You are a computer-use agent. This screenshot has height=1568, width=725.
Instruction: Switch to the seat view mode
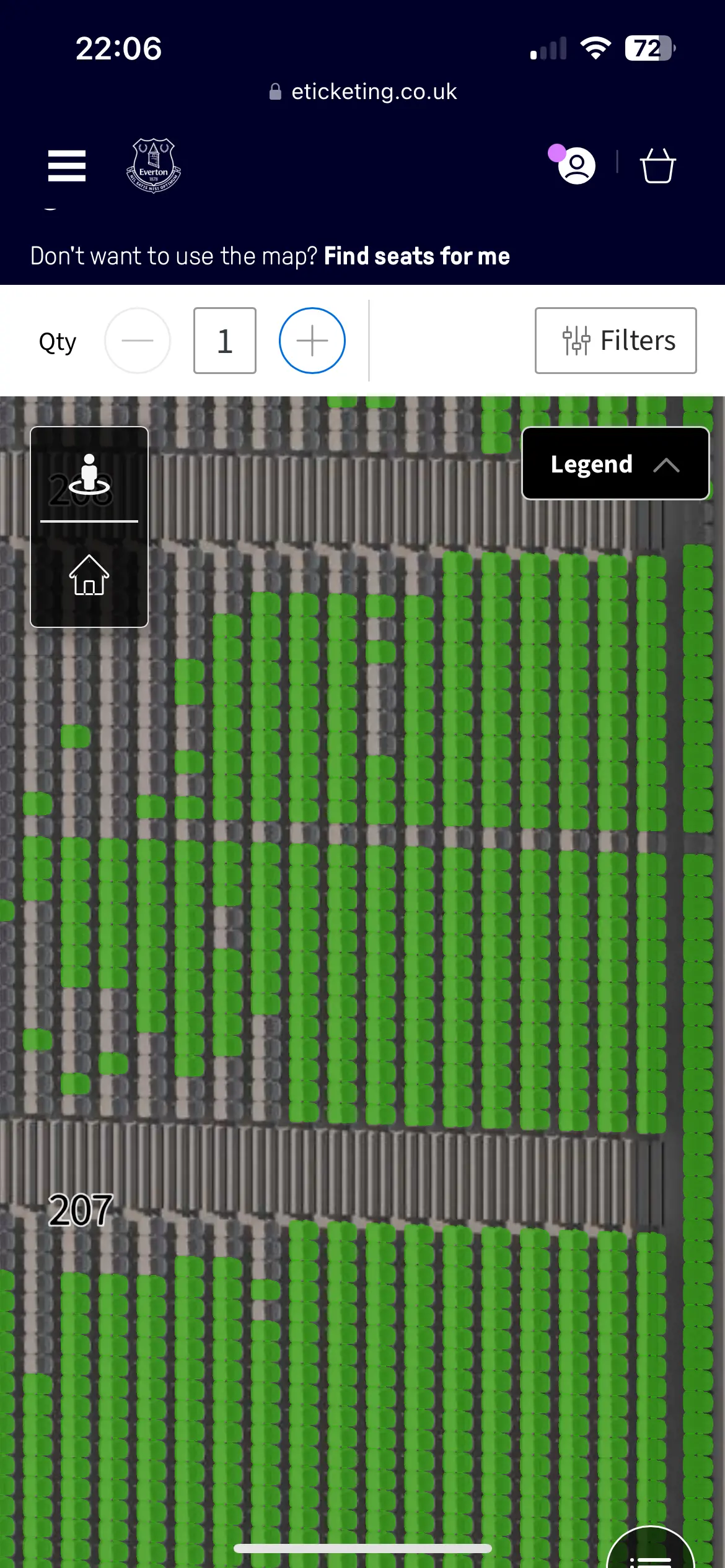click(89, 475)
